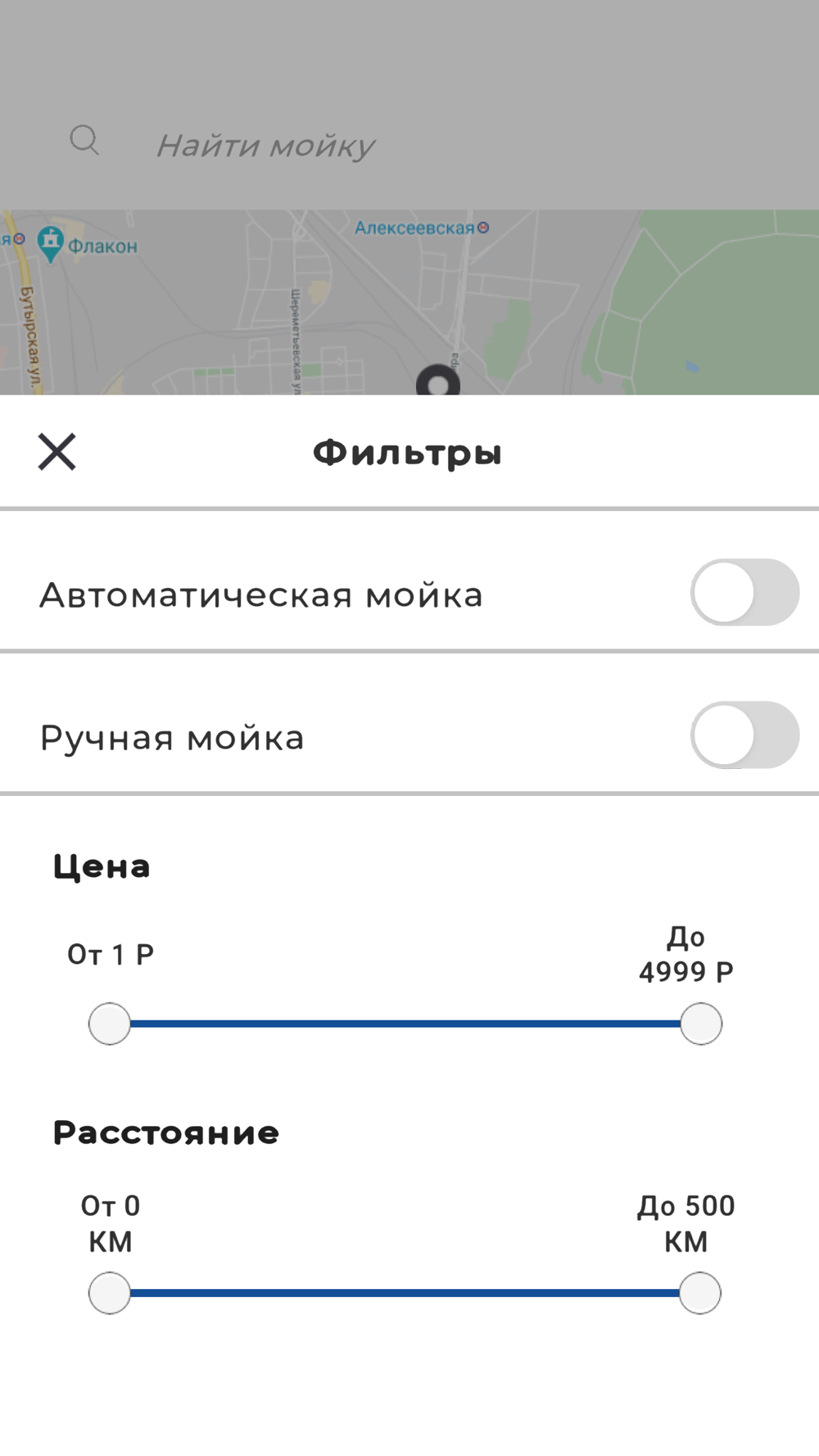The height and width of the screenshot is (1456, 819).
Task: Tap the minimum handle of the Цена slider
Action: pos(110,1024)
